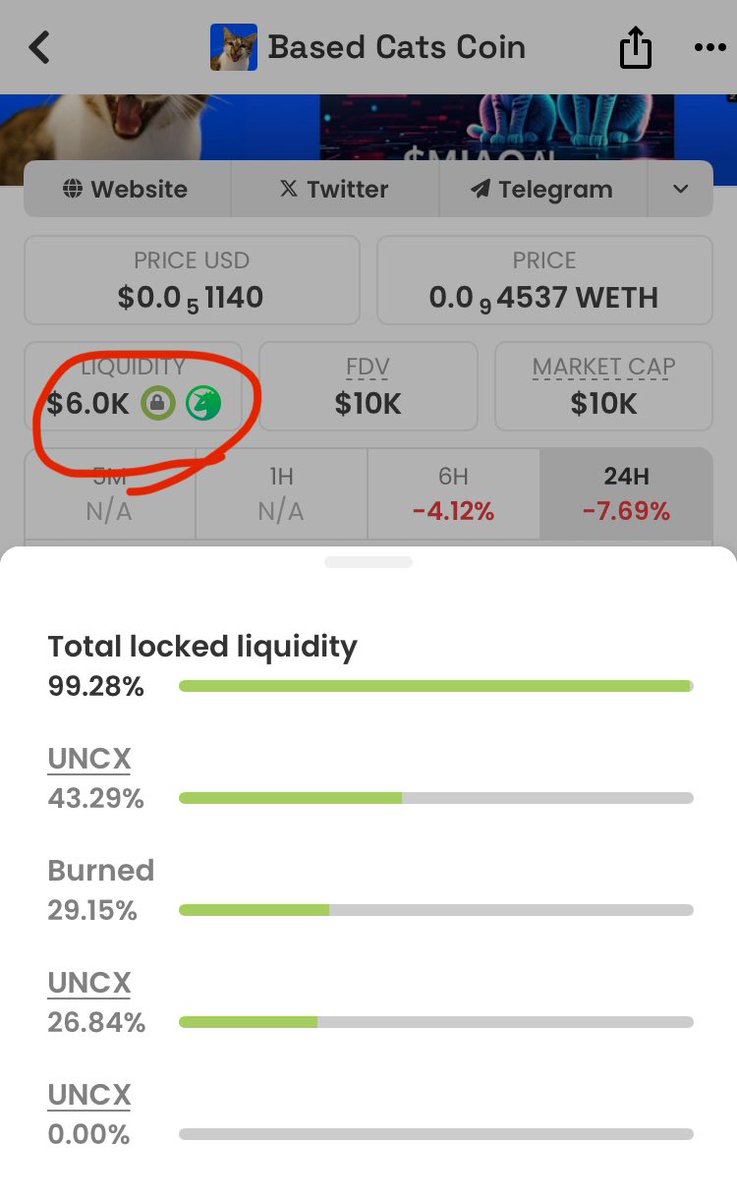Go back using the top arrow
The image size is (737, 1200).
[39, 47]
